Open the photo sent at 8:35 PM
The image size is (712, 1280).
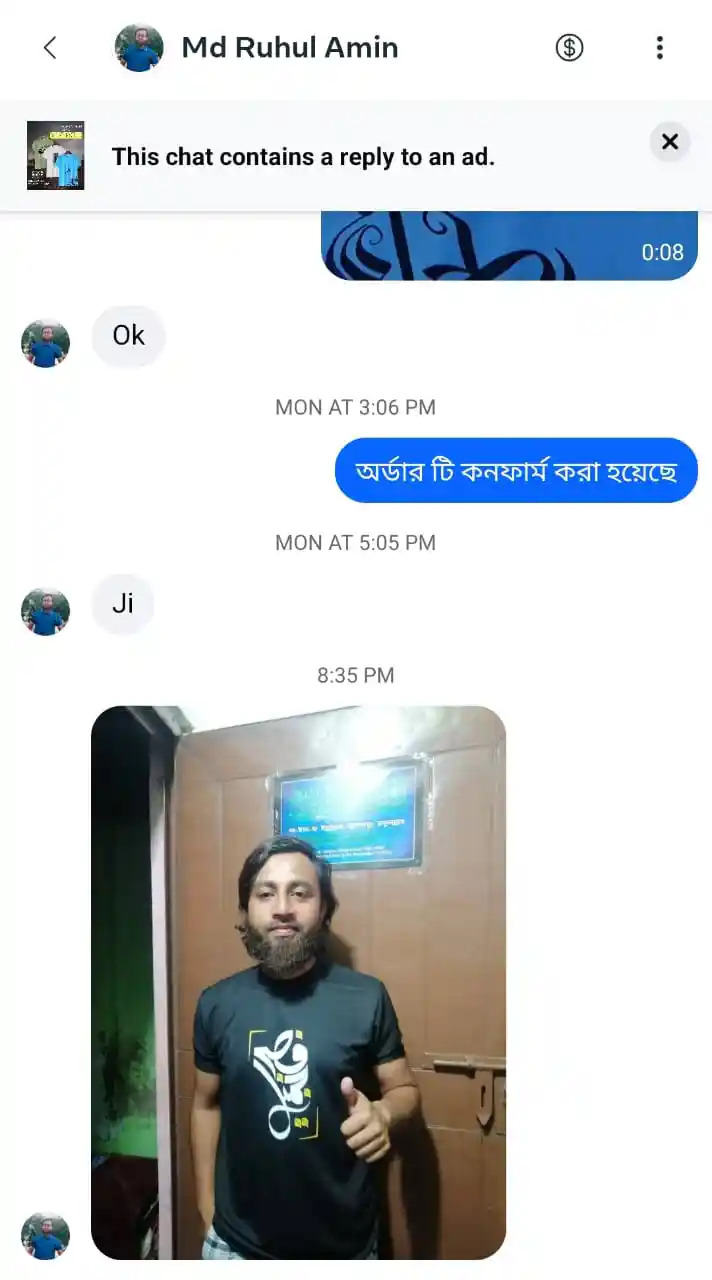(x=298, y=982)
